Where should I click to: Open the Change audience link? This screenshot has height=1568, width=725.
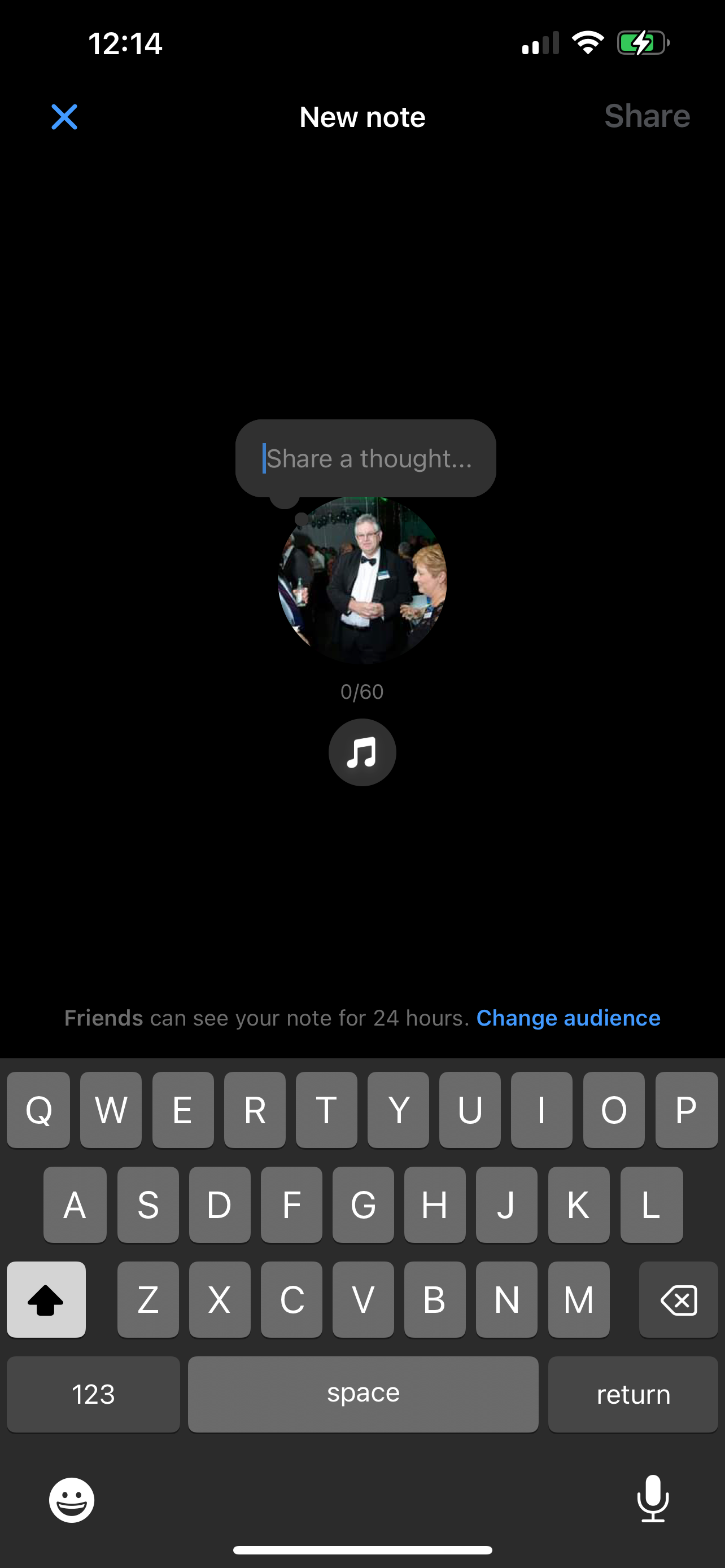(568, 1018)
